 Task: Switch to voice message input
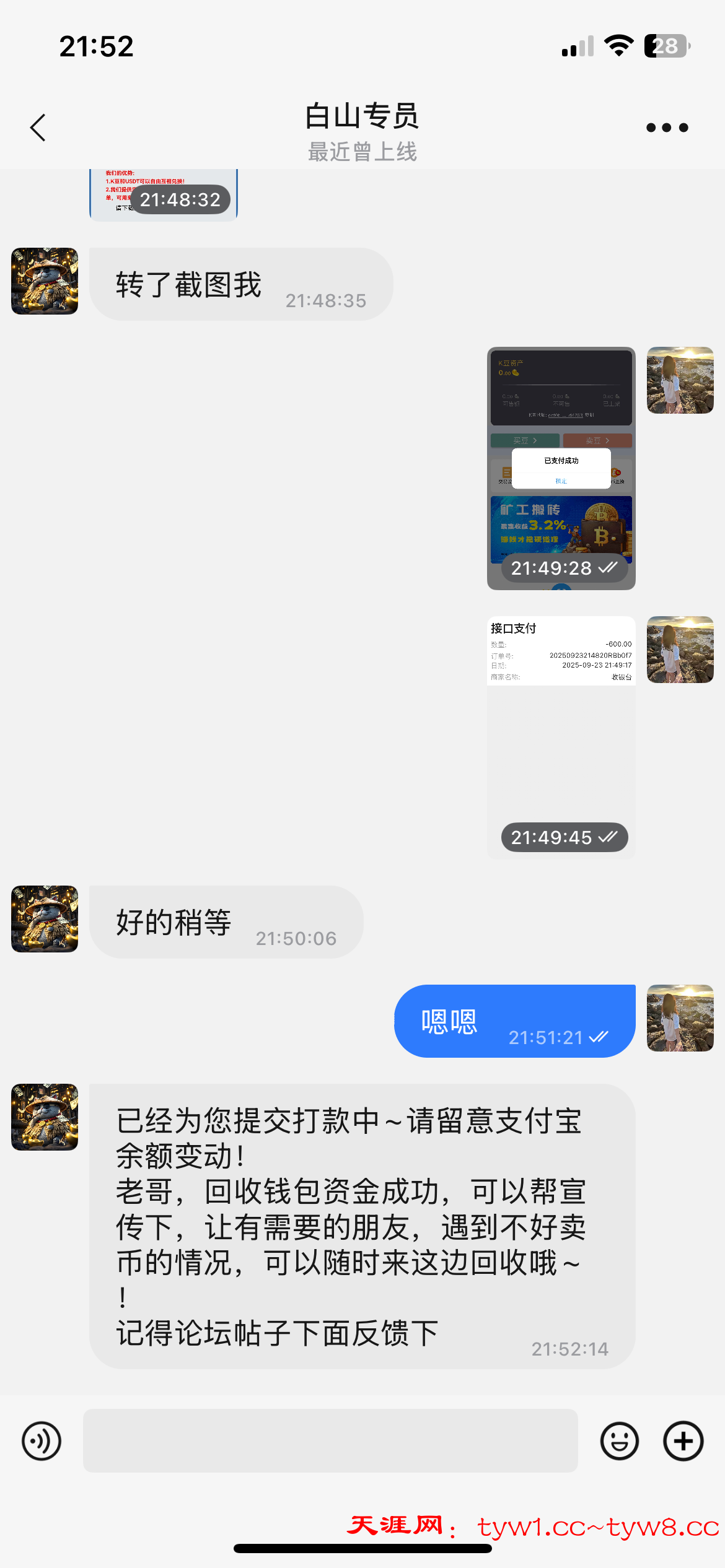[x=42, y=1441]
